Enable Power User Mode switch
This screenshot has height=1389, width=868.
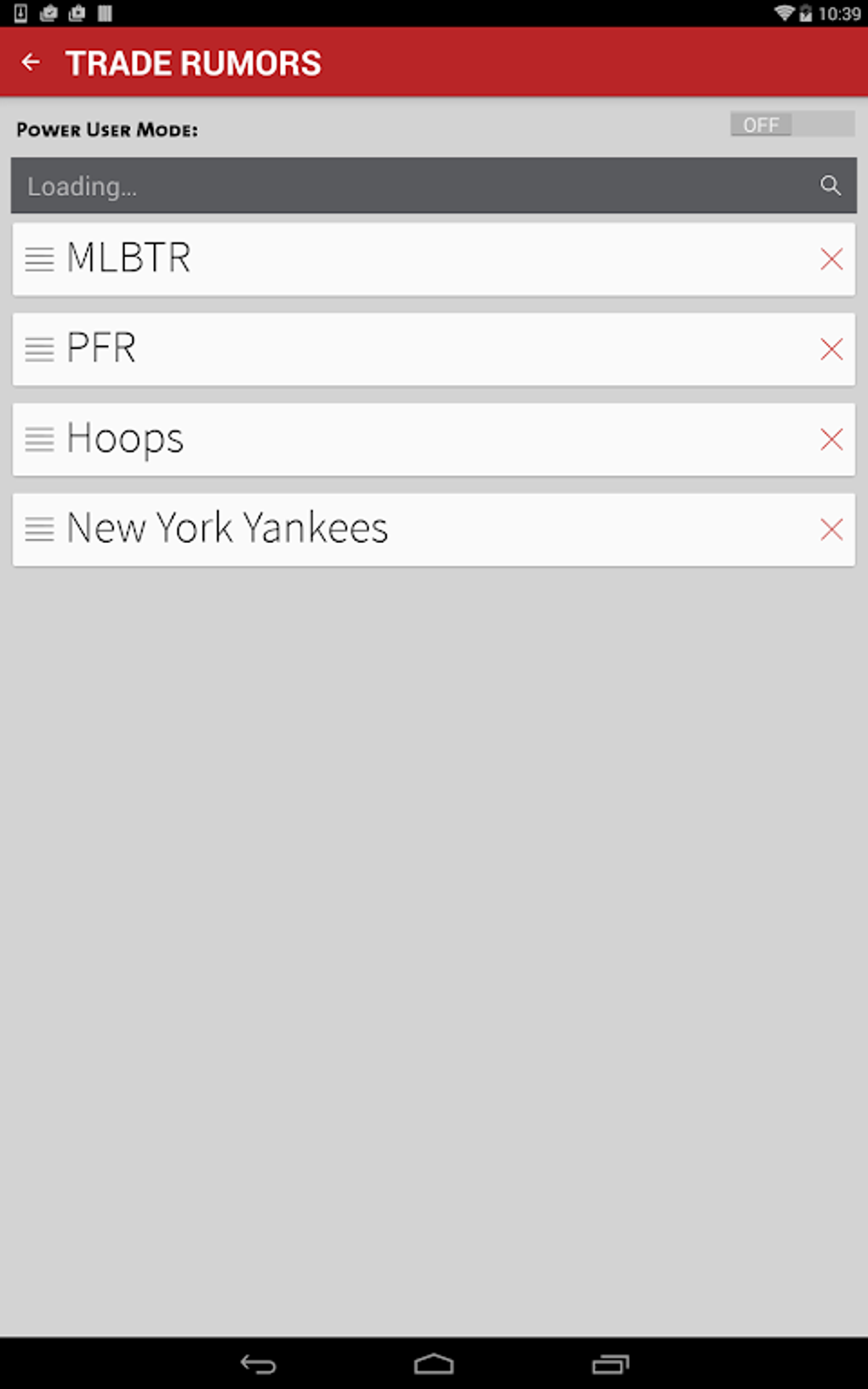tap(791, 125)
